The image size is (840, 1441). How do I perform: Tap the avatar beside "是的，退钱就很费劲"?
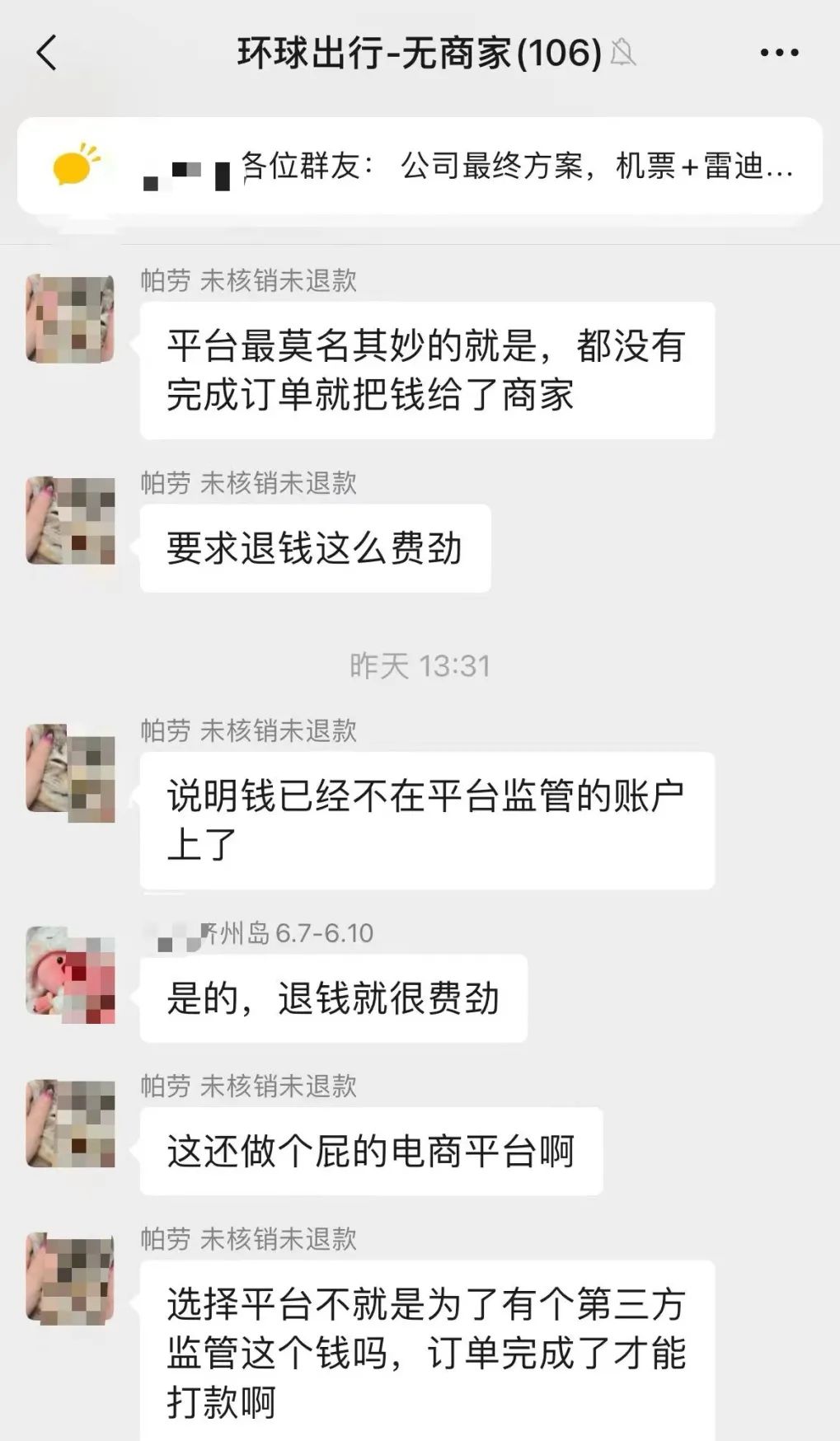[x=71, y=974]
